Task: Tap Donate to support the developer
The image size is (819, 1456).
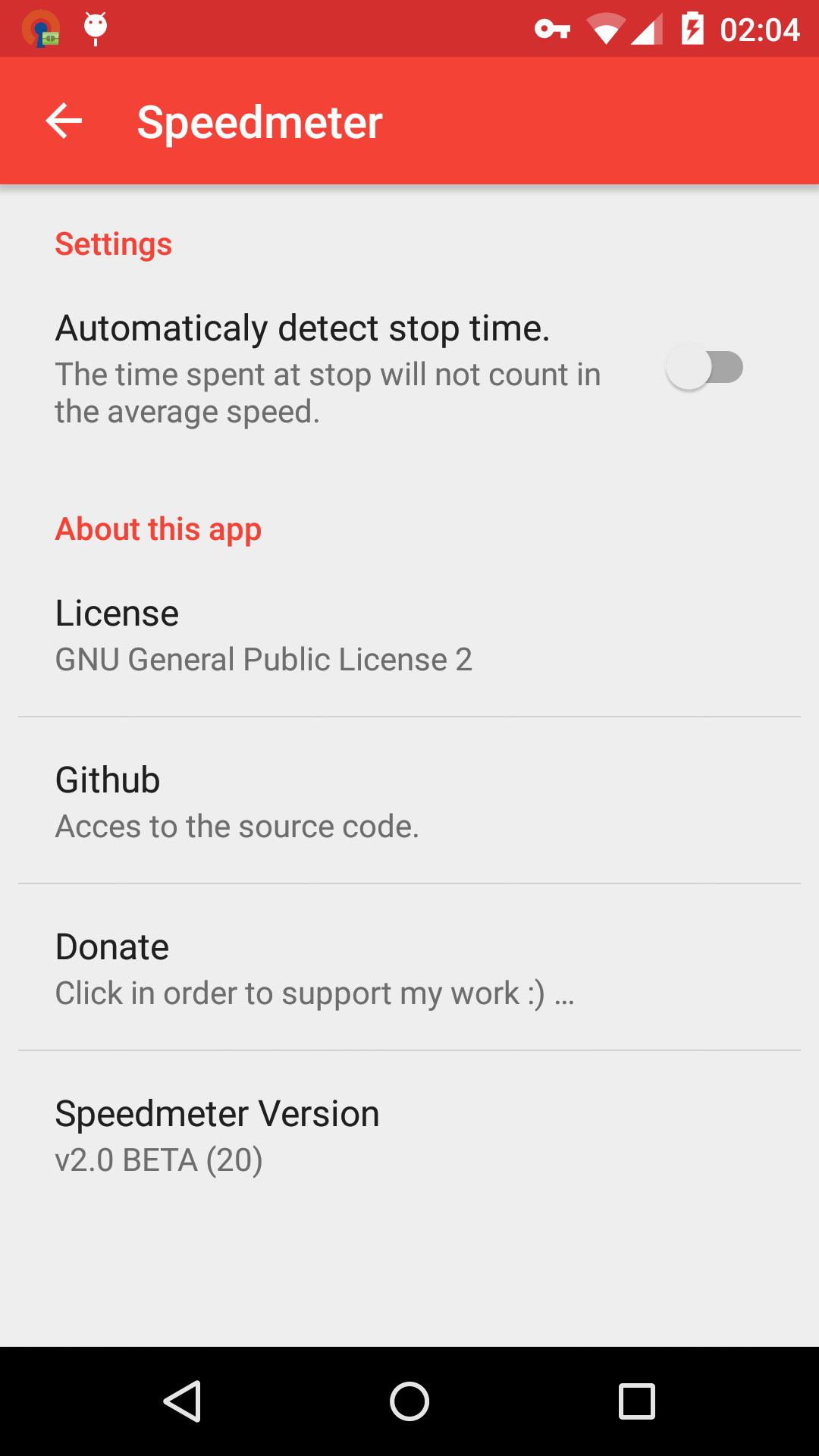Action: [x=409, y=968]
